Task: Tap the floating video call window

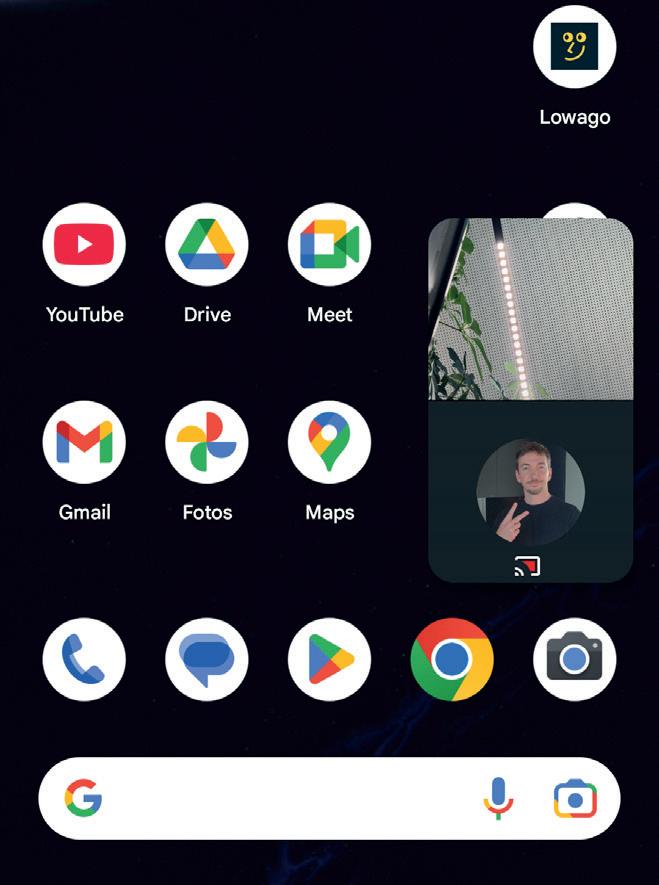Action: tap(530, 400)
